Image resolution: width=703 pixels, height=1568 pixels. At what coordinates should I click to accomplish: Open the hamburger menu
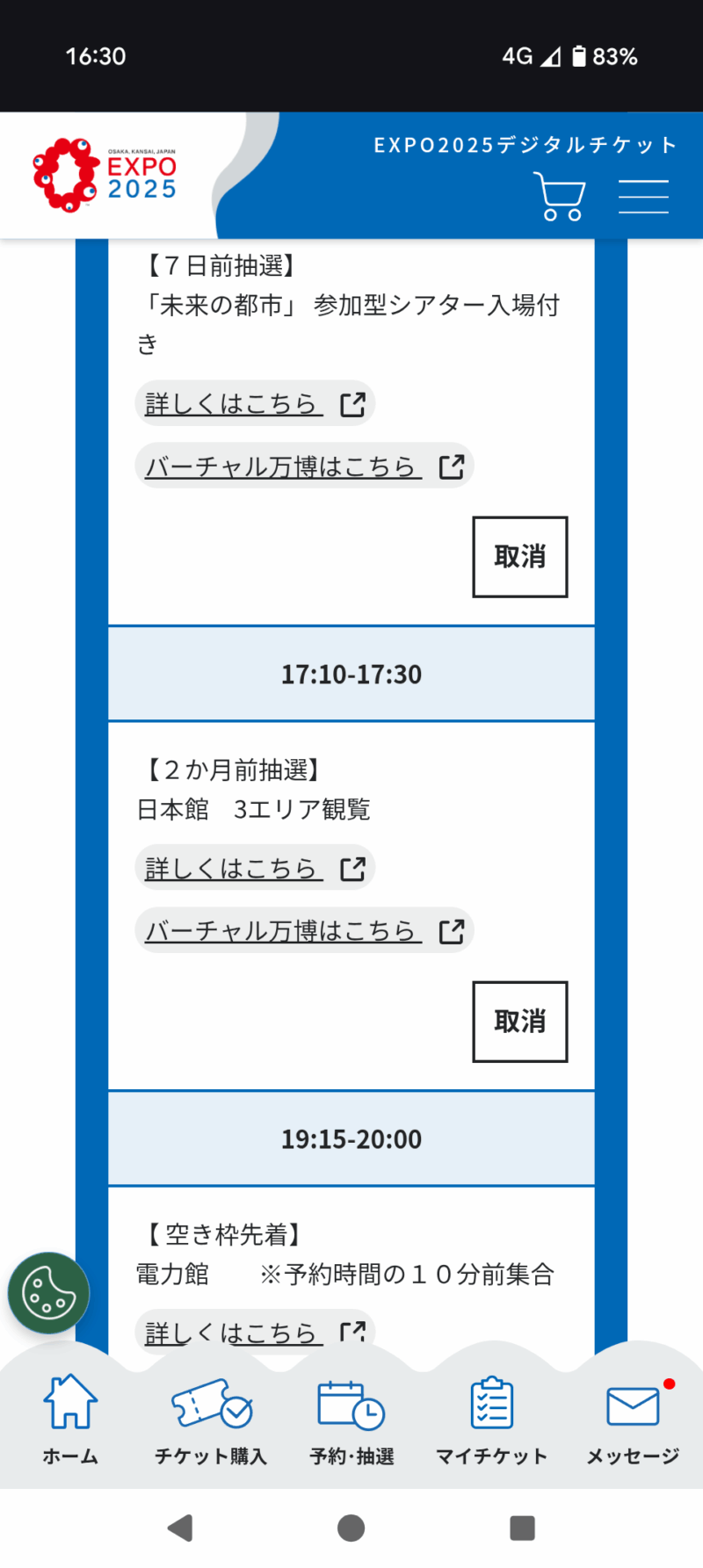click(x=643, y=197)
